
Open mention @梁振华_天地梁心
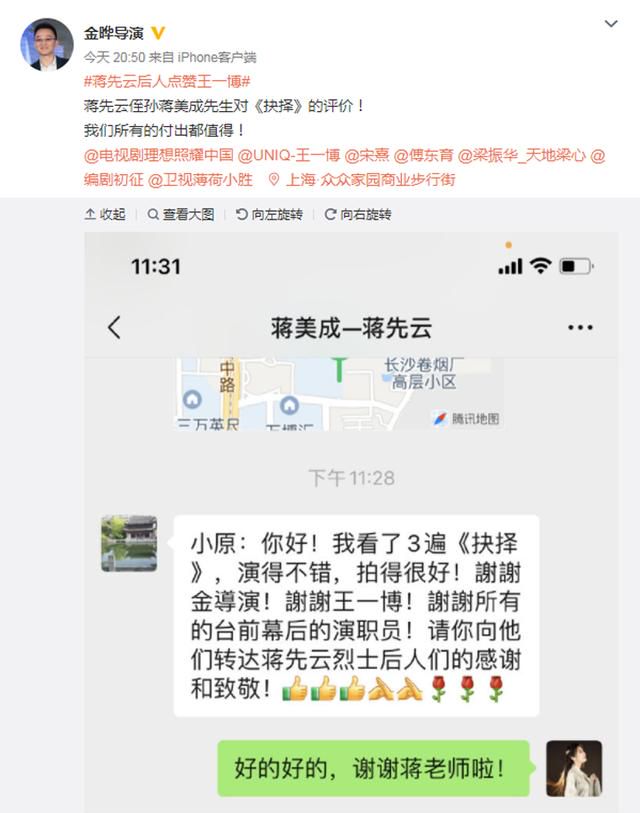pos(523,156)
